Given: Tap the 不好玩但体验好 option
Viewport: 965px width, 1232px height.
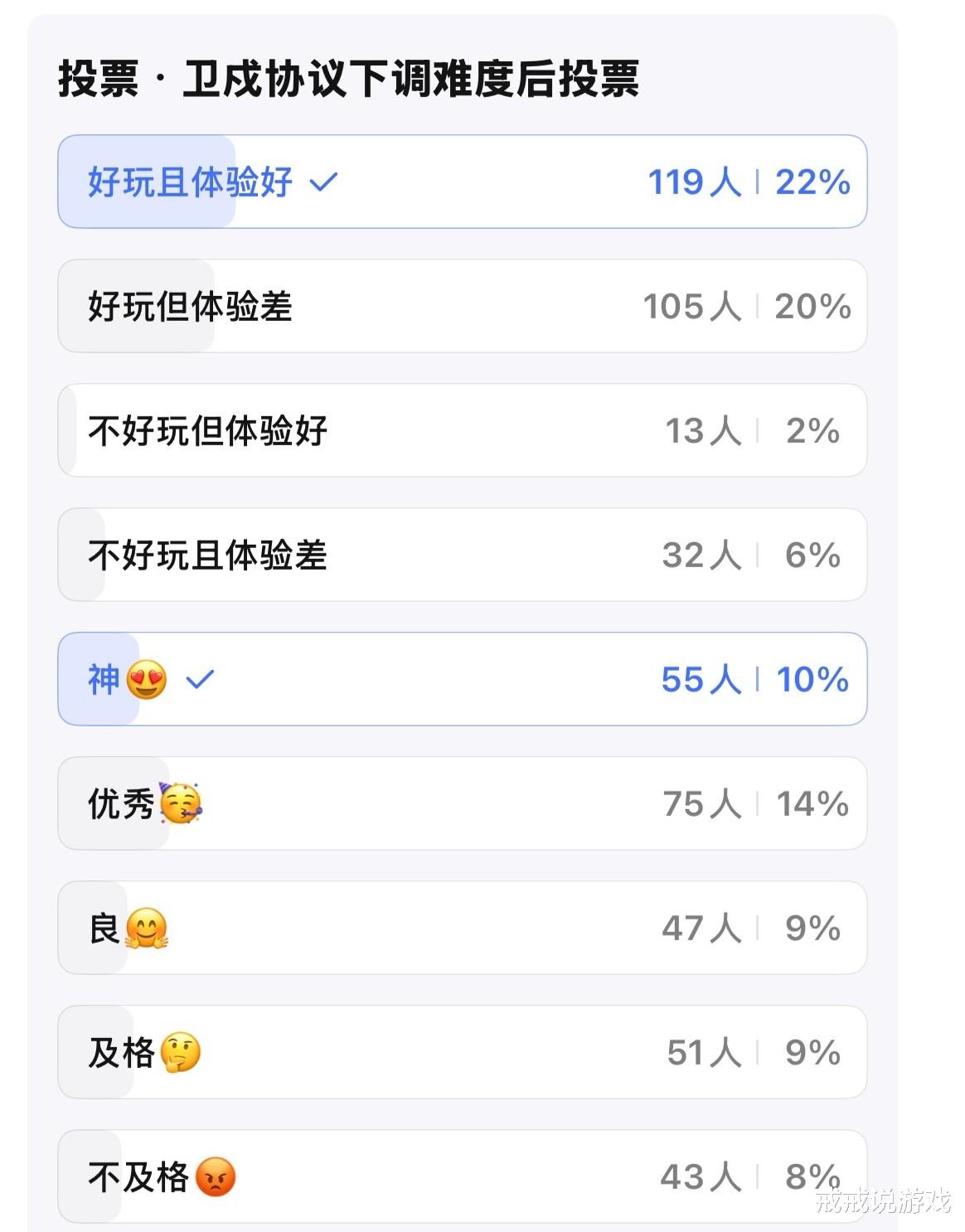Looking at the screenshot, I should tap(462, 430).
